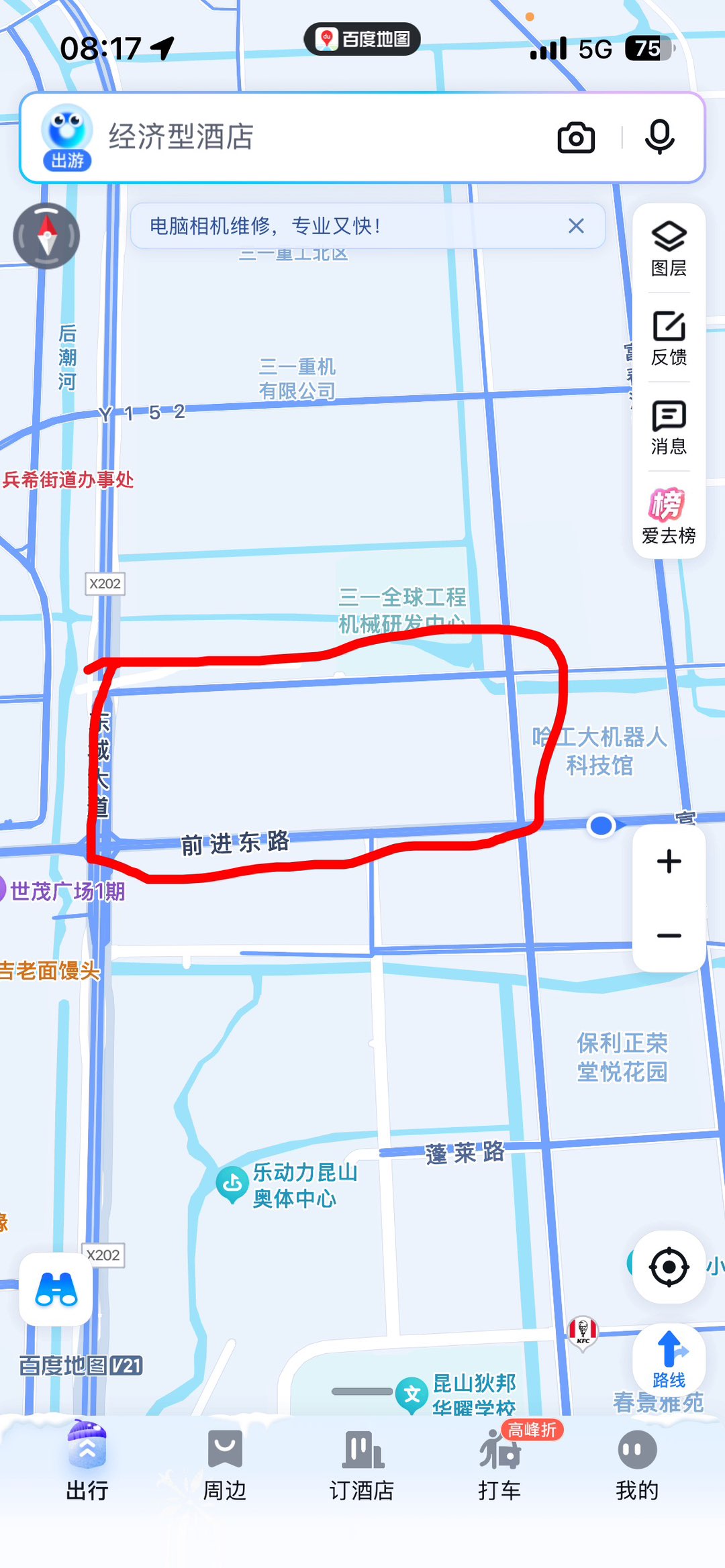Dismiss the 电脑相机维修 banner

coord(576,226)
